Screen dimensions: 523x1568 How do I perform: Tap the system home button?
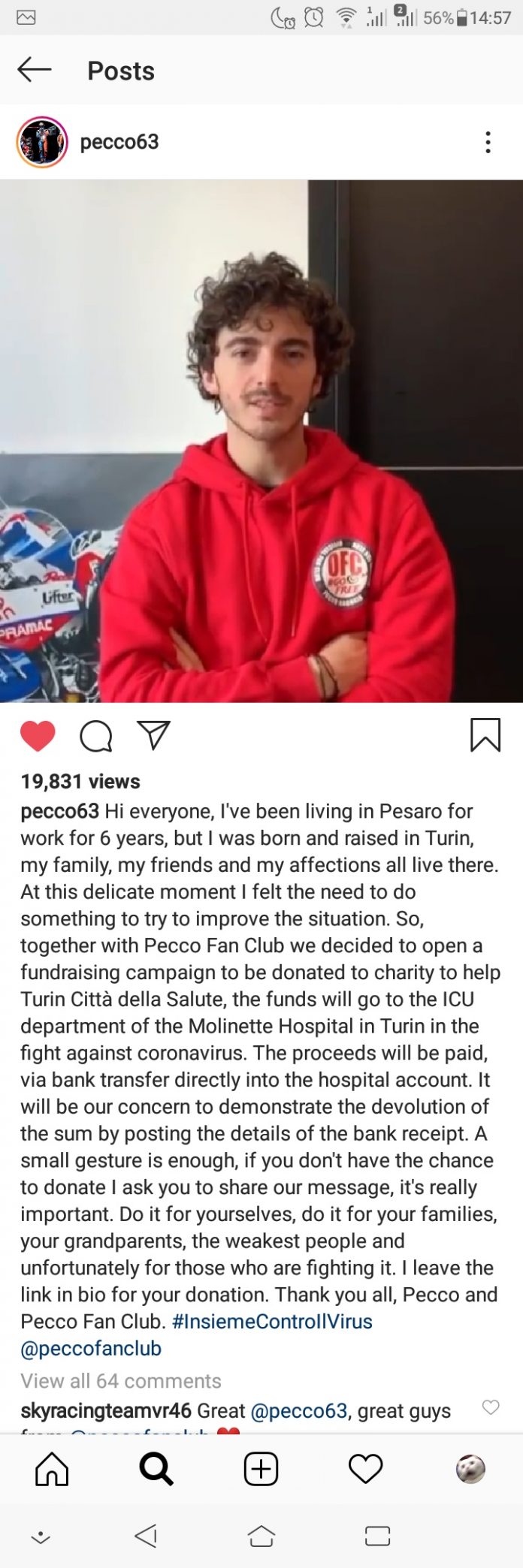[x=261, y=1535]
